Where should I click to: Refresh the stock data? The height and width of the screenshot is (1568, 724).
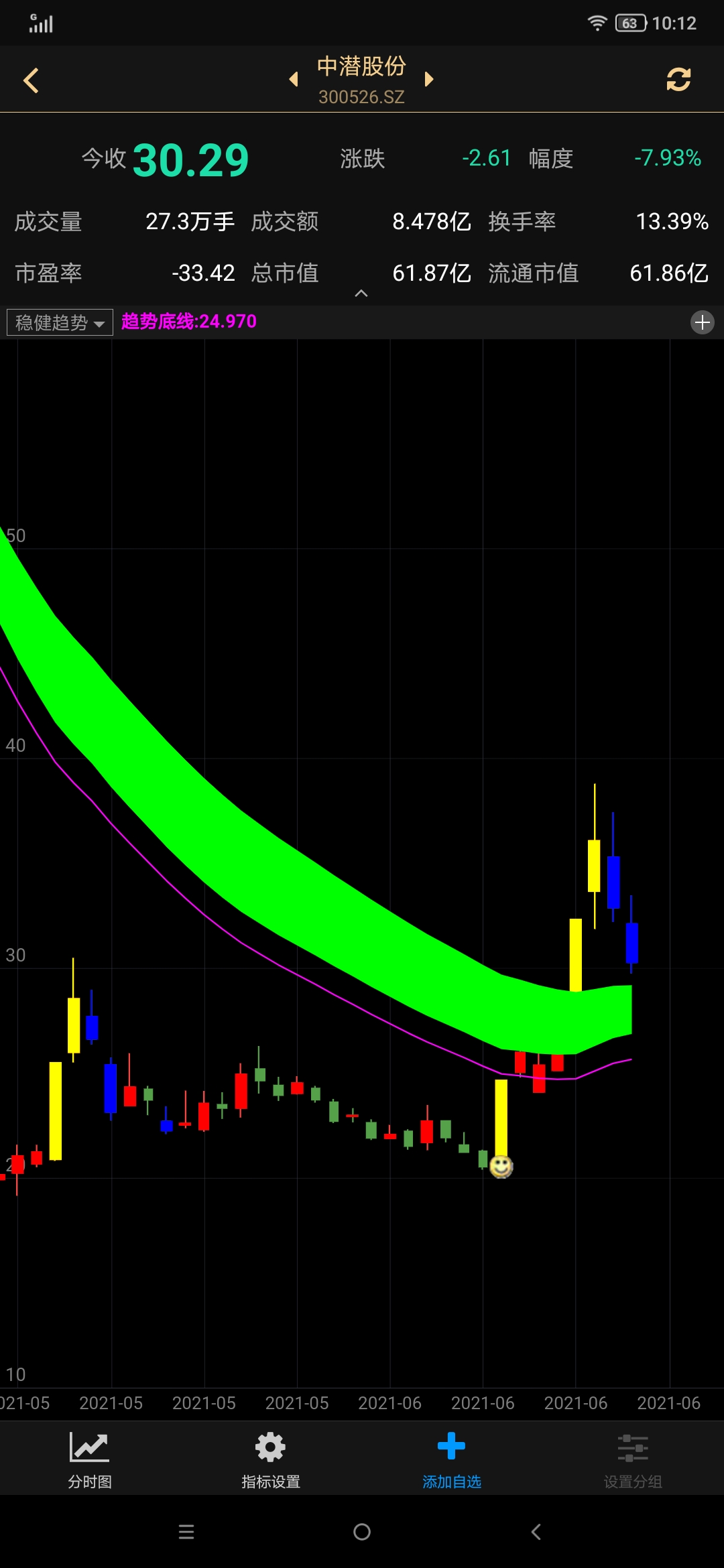tap(678, 80)
